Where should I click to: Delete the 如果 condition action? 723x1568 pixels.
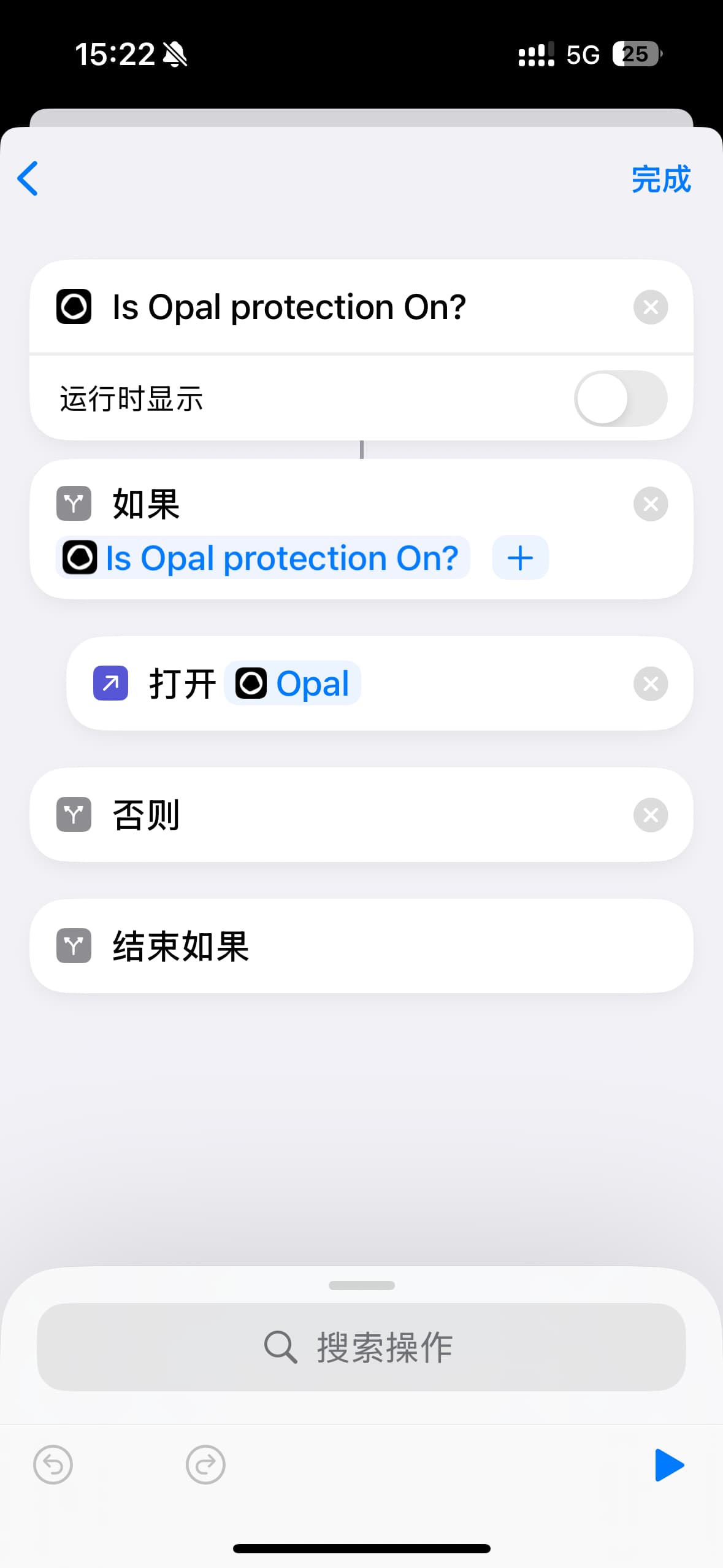651,504
